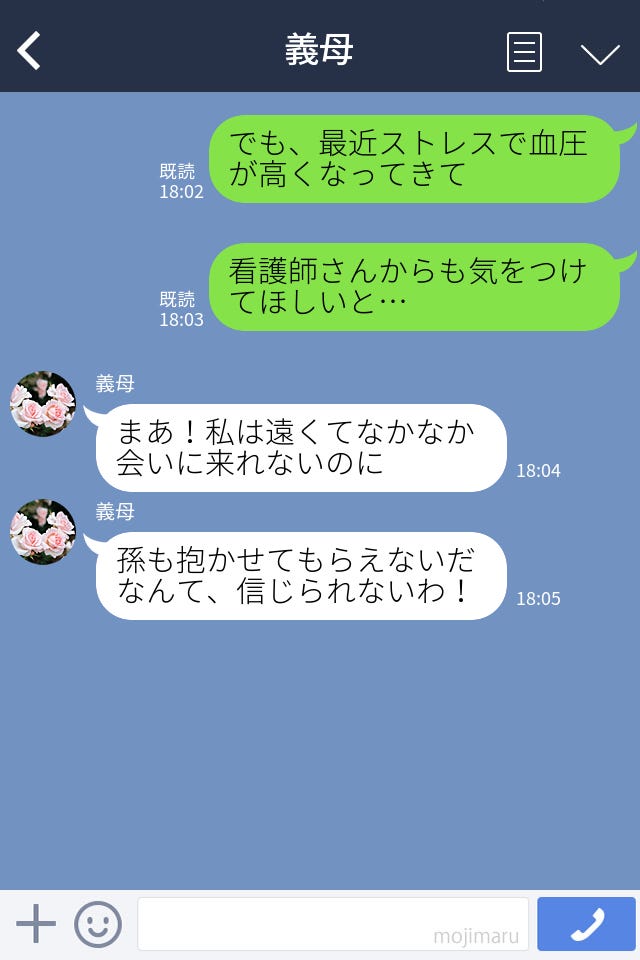Expand the chat options chevron
The width and height of the screenshot is (640, 960).
coord(600,54)
